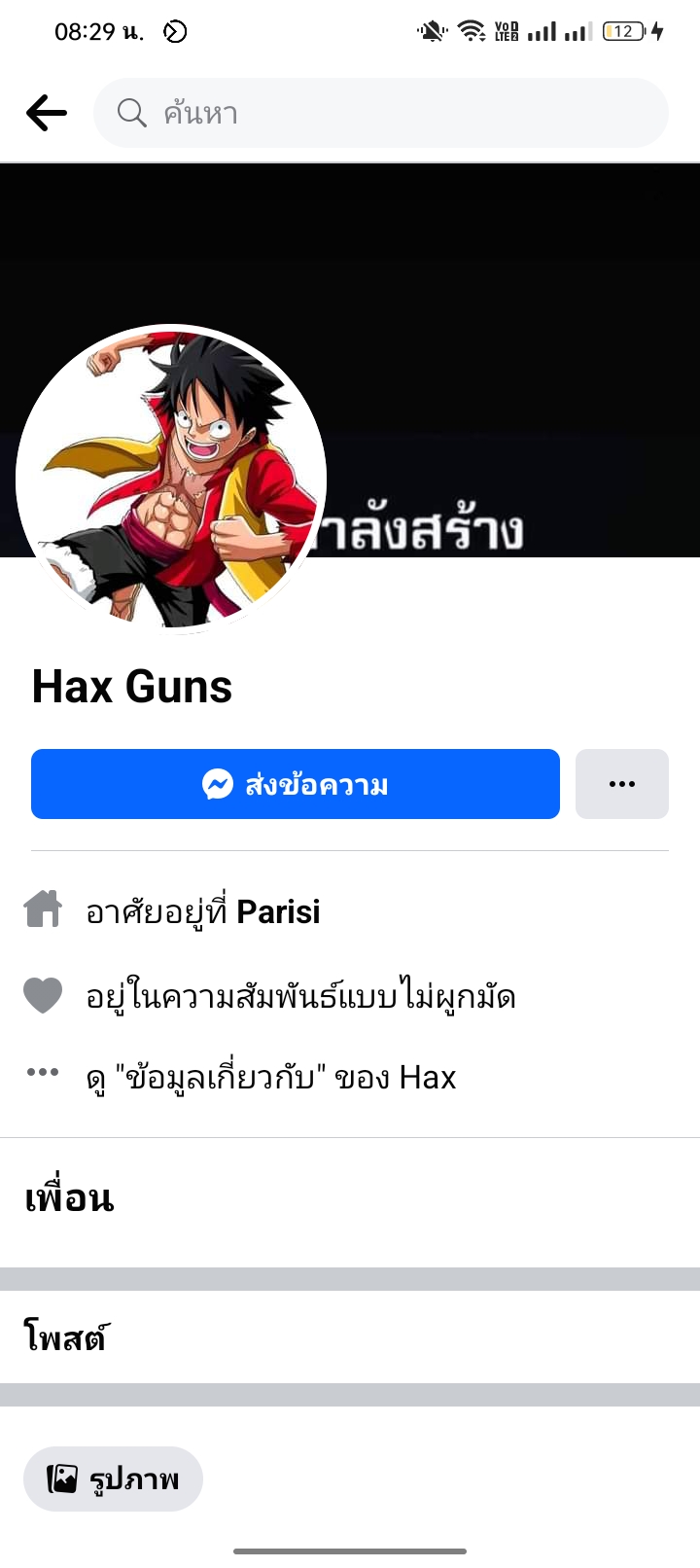The image size is (700, 1568).
Task: Tap the ค้นหา search field
Action: pos(381,113)
